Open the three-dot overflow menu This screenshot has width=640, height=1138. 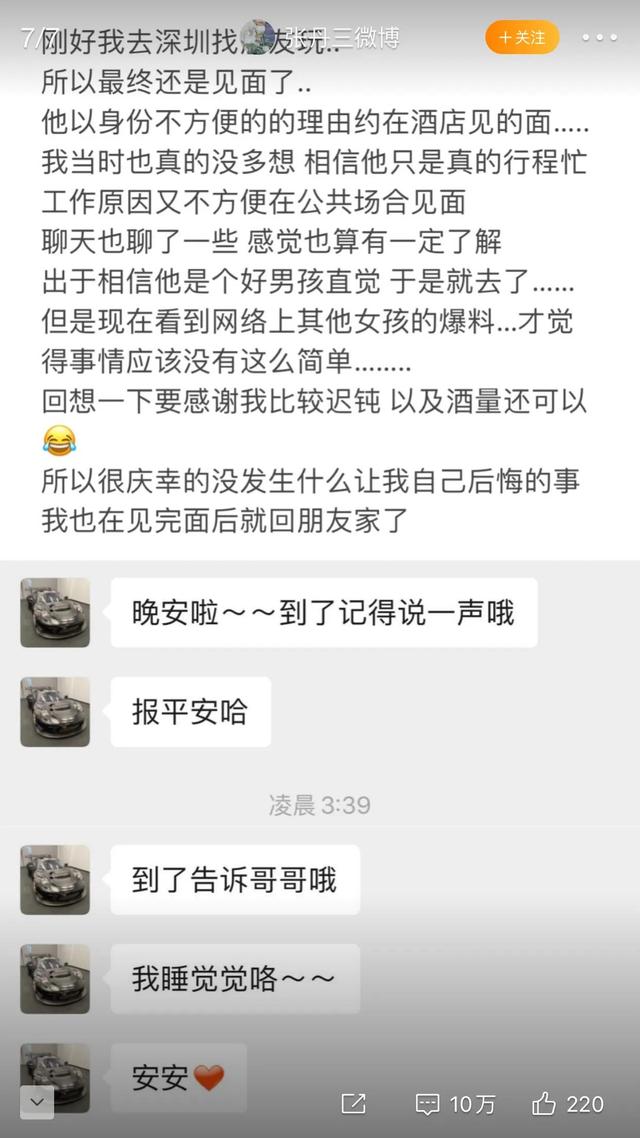pos(599,38)
